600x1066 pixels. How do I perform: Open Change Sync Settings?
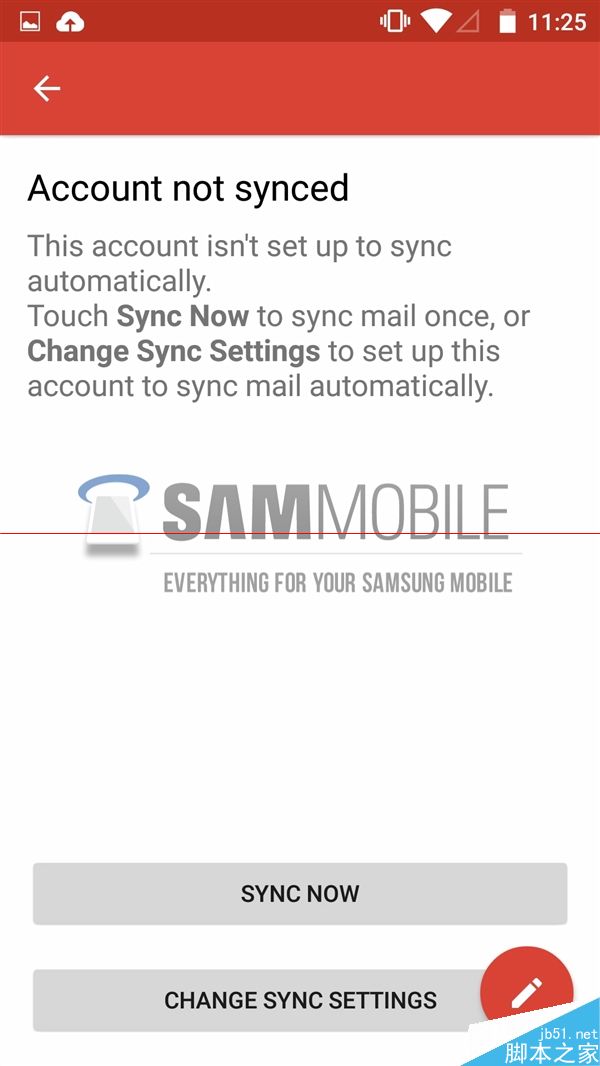tap(300, 1000)
